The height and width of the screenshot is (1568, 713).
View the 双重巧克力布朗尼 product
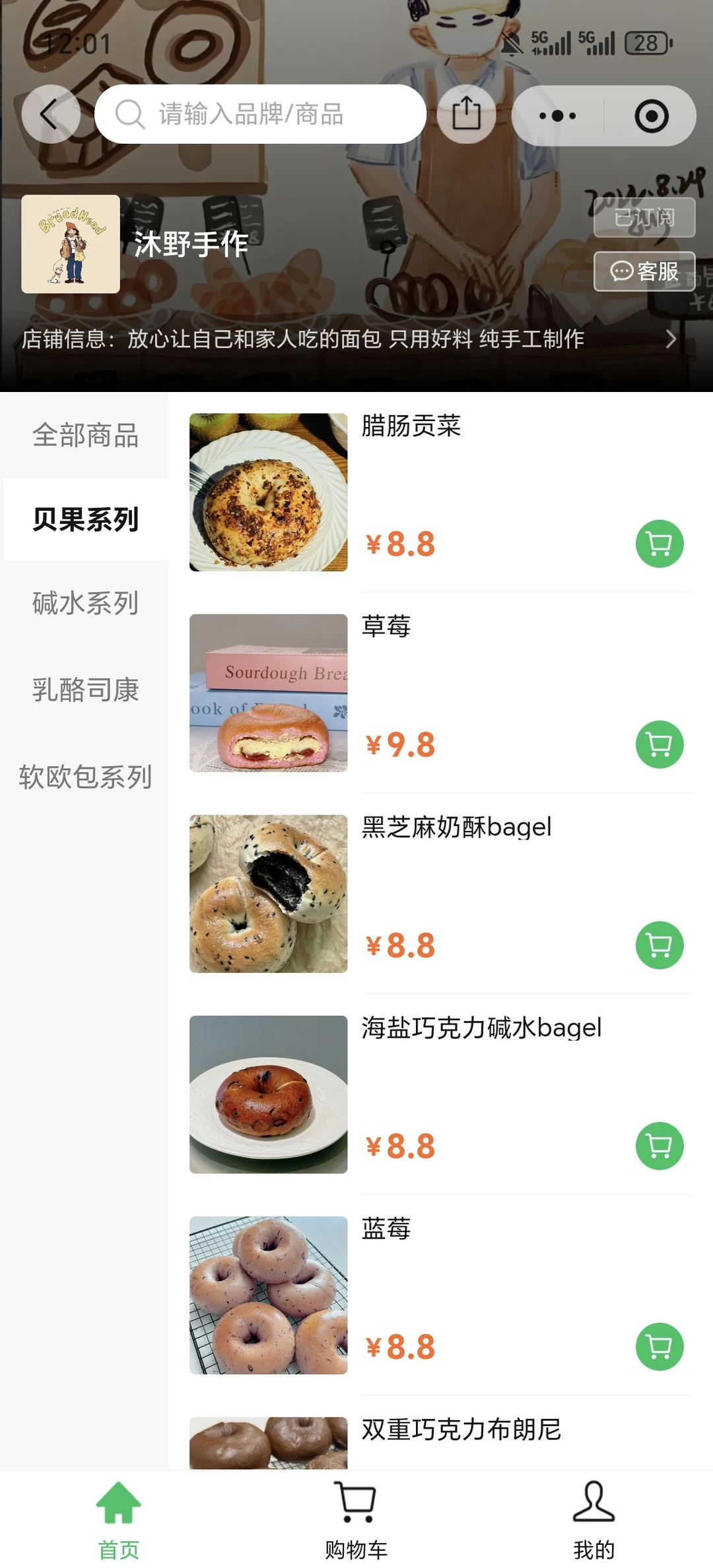click(x=461, y=1430)
